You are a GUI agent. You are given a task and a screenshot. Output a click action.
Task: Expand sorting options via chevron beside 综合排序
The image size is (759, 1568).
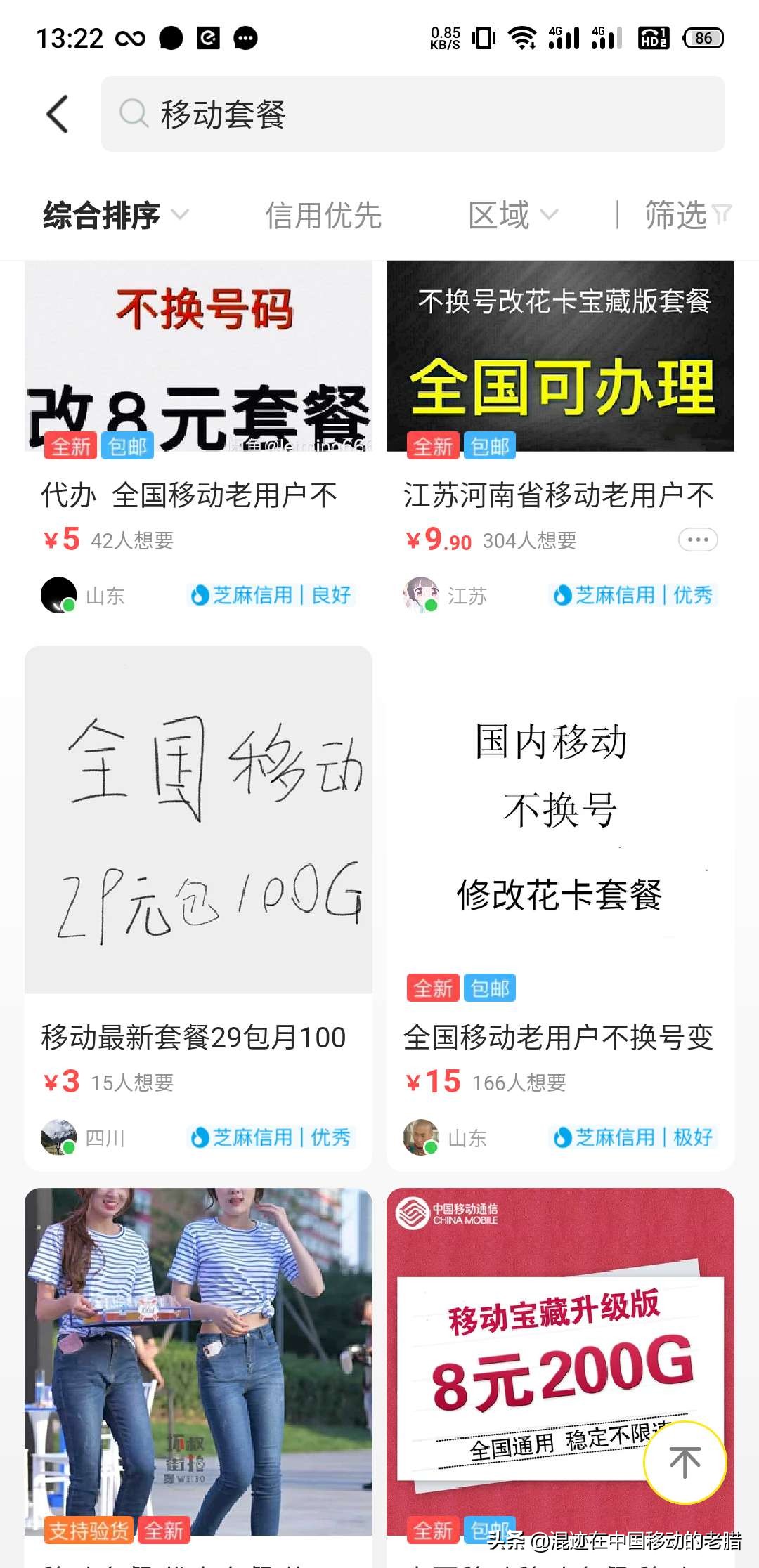(180, 216)
